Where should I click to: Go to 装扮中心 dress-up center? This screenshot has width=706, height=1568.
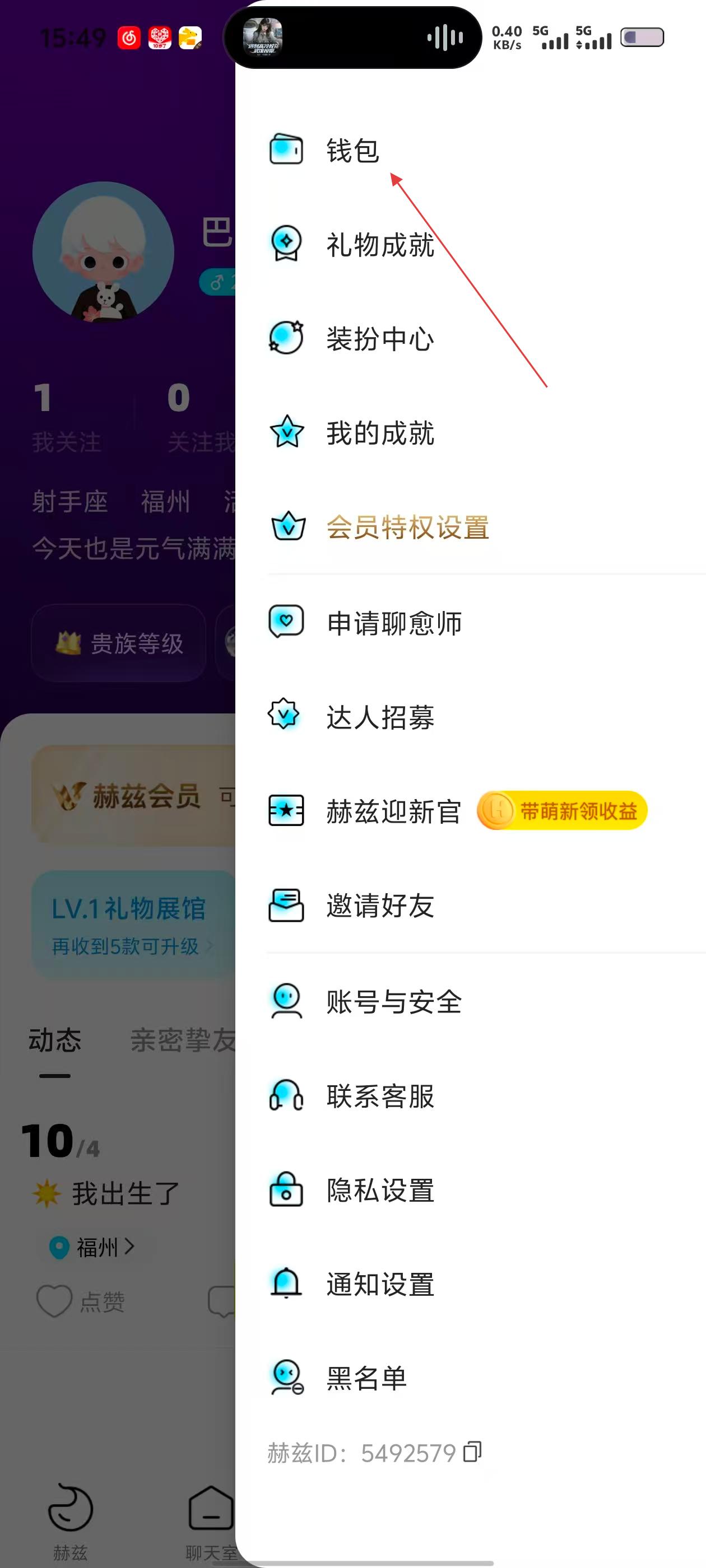pyautogui.click(x=379, y=338)
